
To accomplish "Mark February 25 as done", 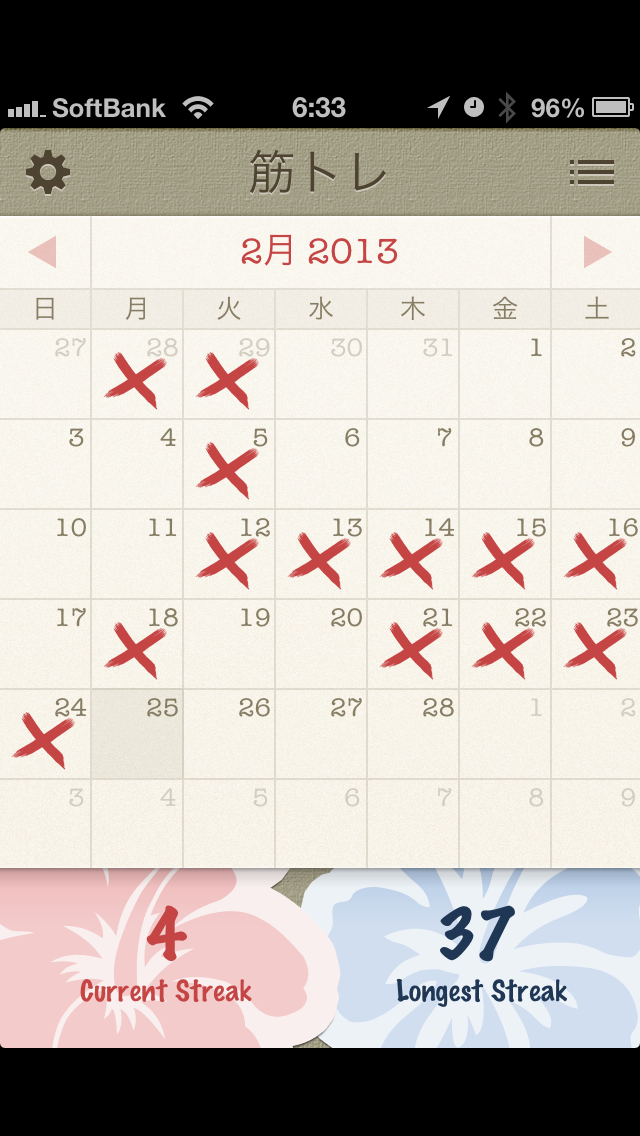I will pos(137,734).
